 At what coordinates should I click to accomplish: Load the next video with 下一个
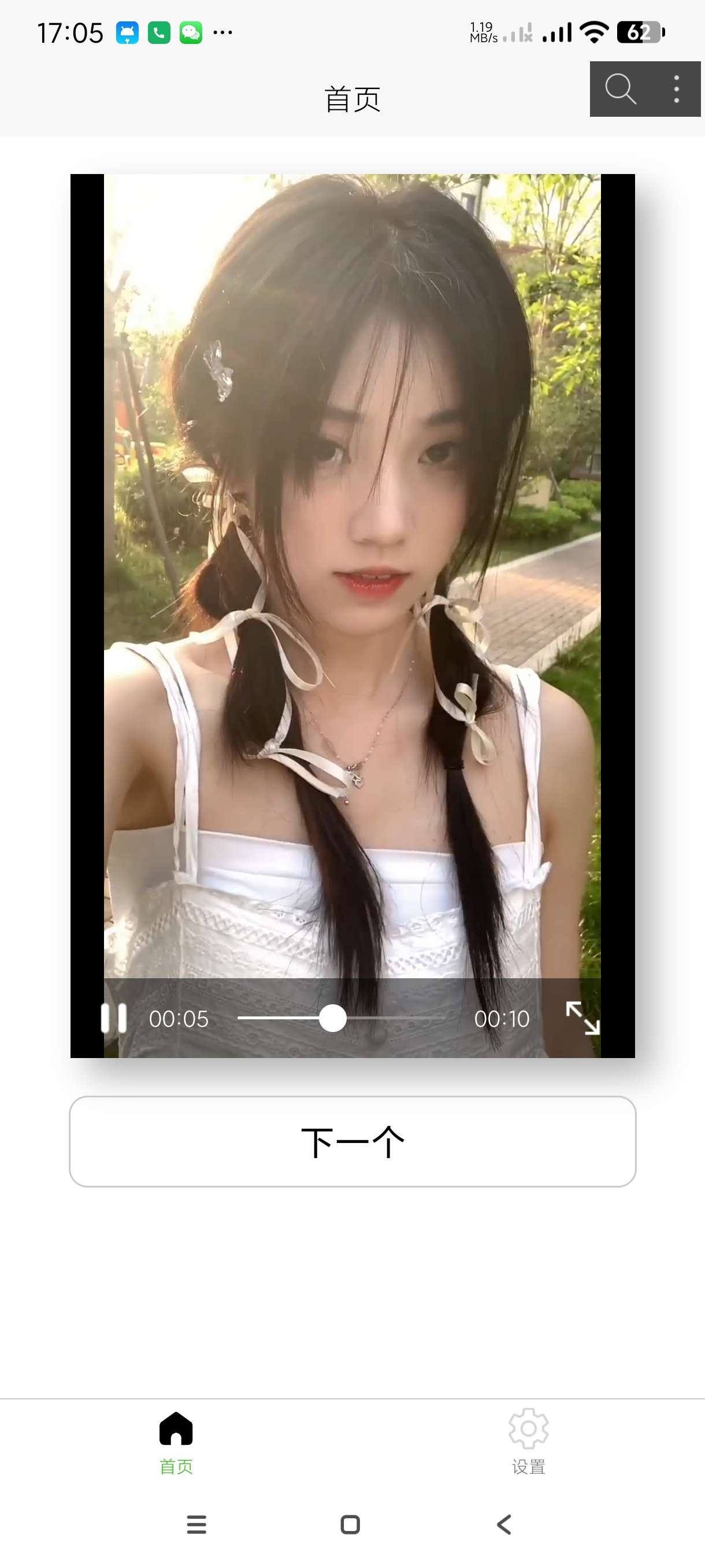pos(352,1141)
